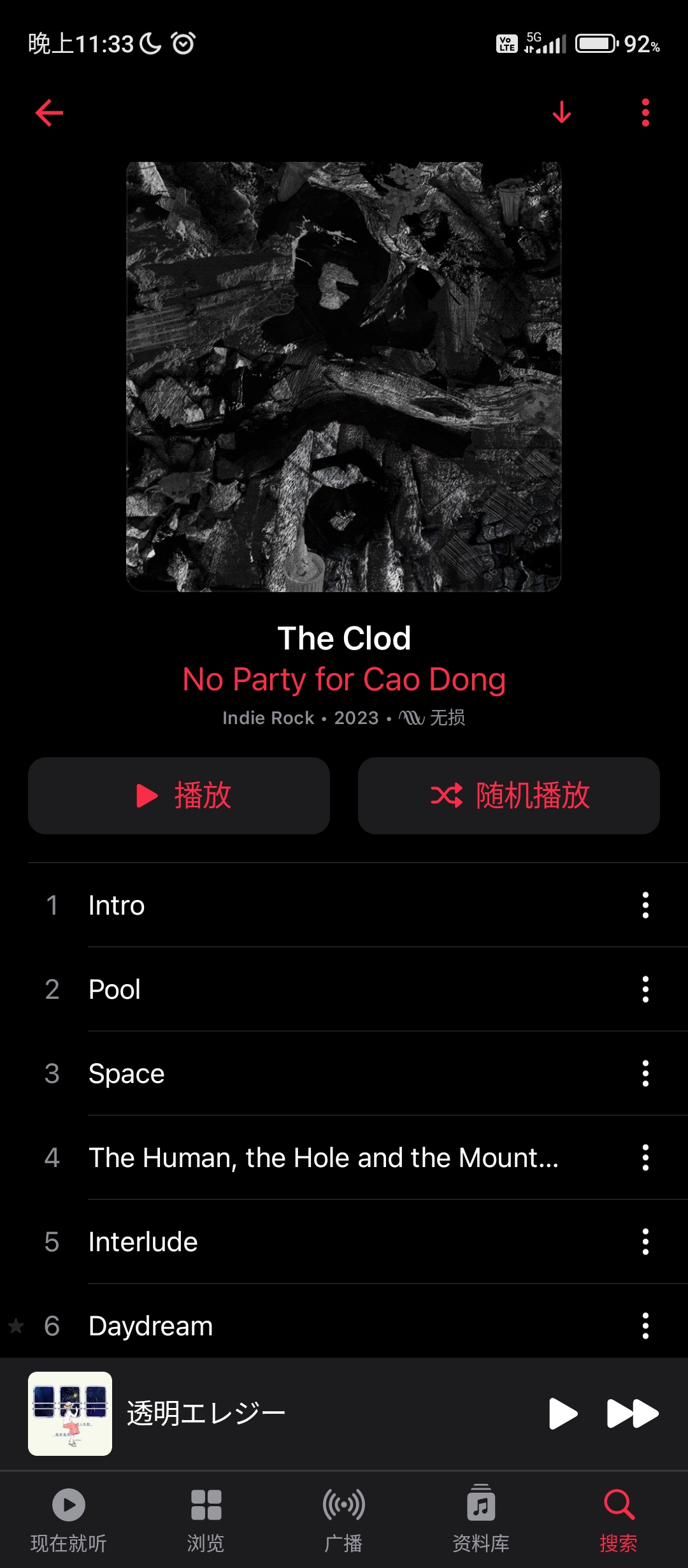This screenshot has width=688, height=1568.
Task: Show options for the Space track
Action: (x=645, y=1073)
